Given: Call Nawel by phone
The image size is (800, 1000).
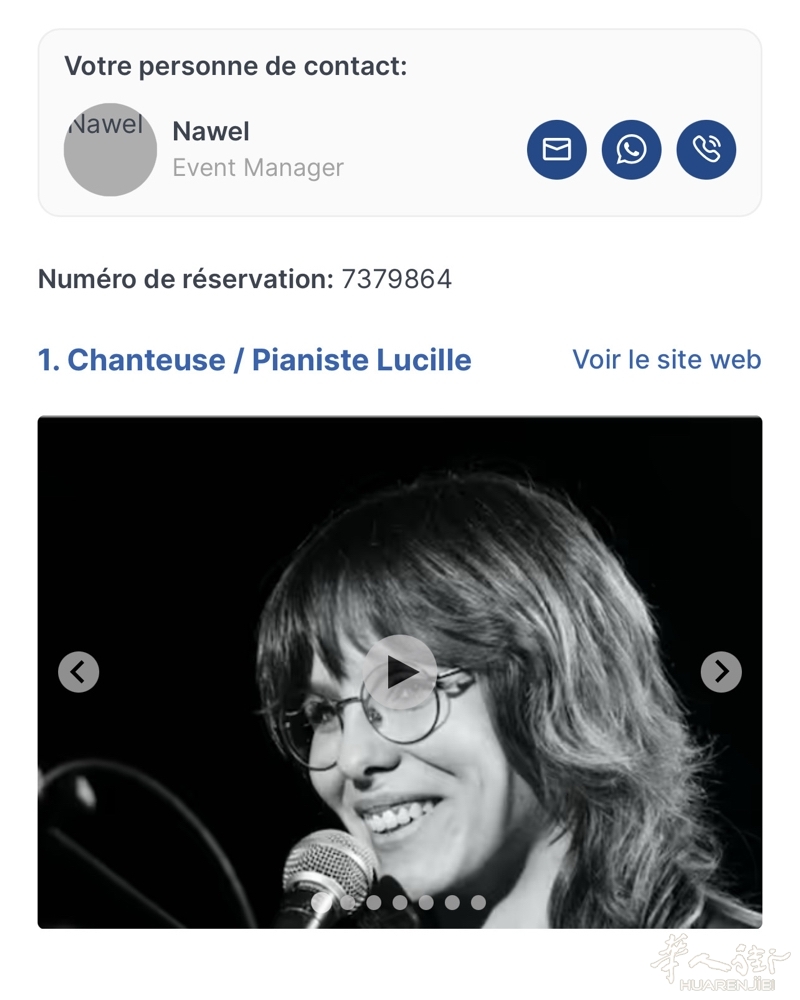Looking at the screenshot, I should point(706,149).
